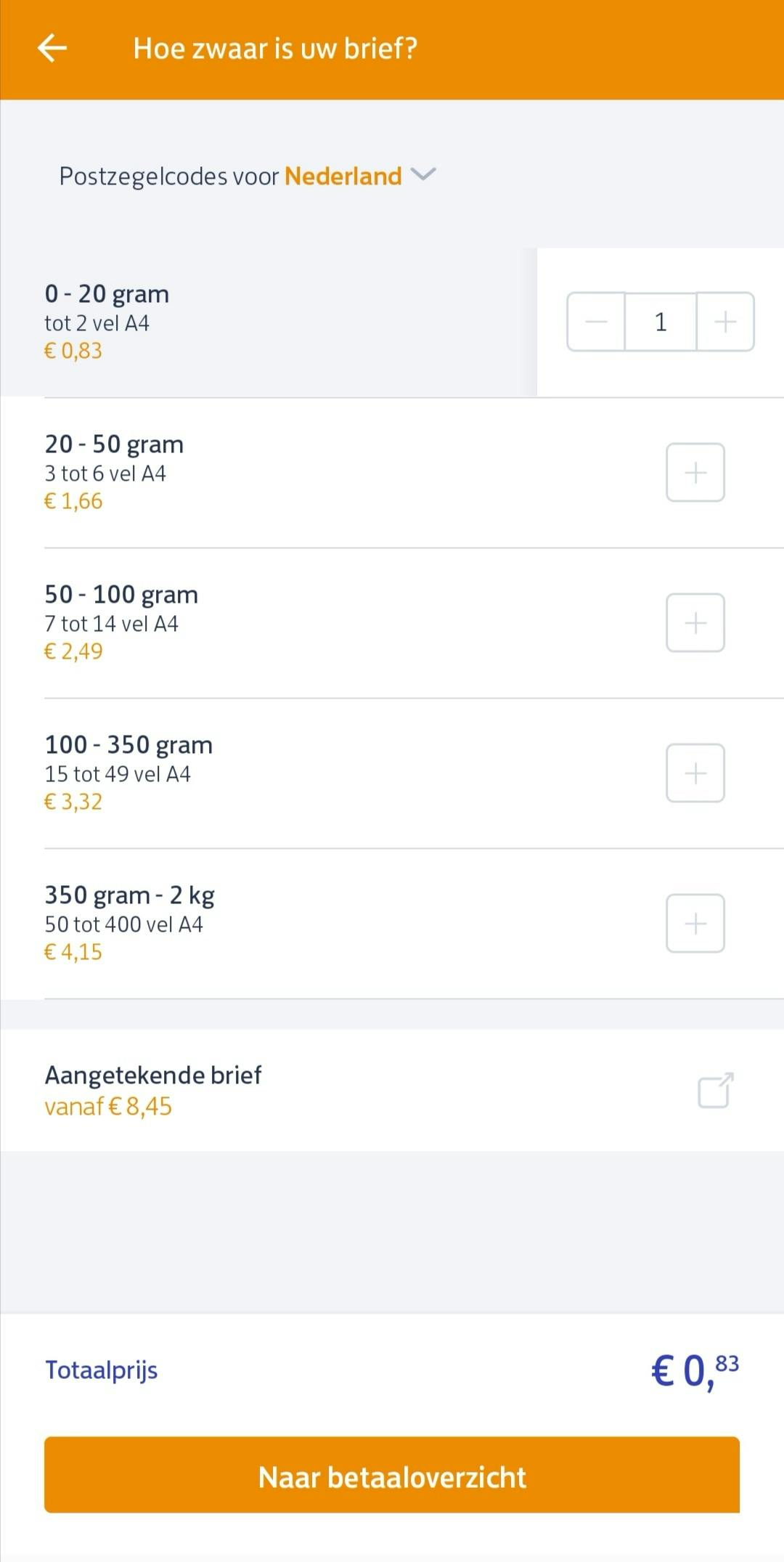
Task: Add a 50 - 100 gram stamp
Action: coord(695,622)
